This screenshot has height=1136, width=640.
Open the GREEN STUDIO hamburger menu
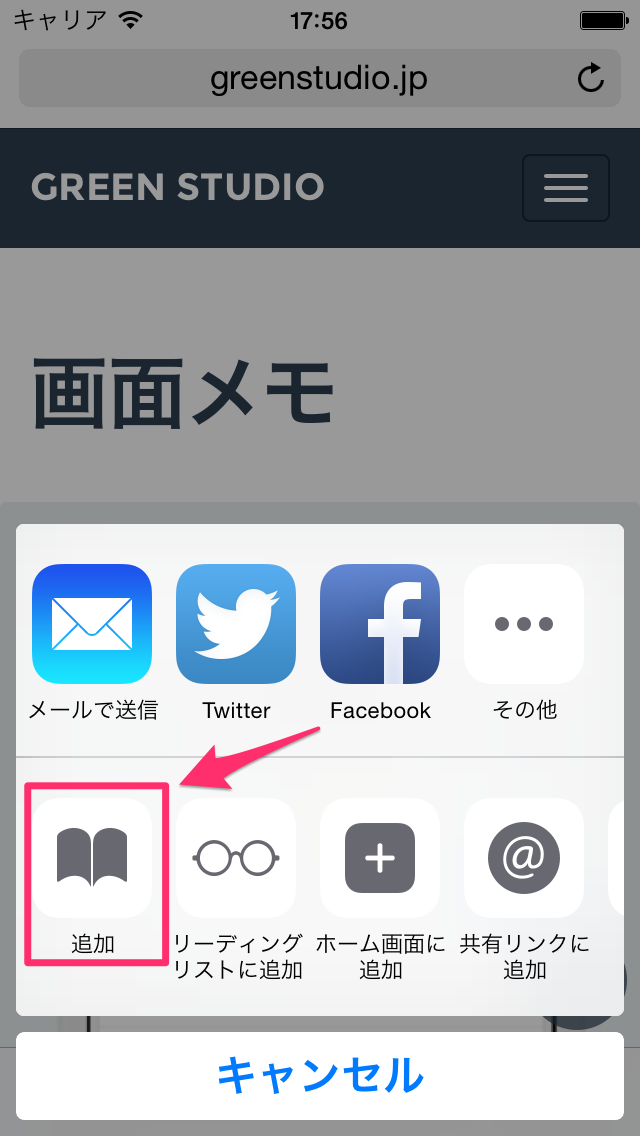coord(565,188)
